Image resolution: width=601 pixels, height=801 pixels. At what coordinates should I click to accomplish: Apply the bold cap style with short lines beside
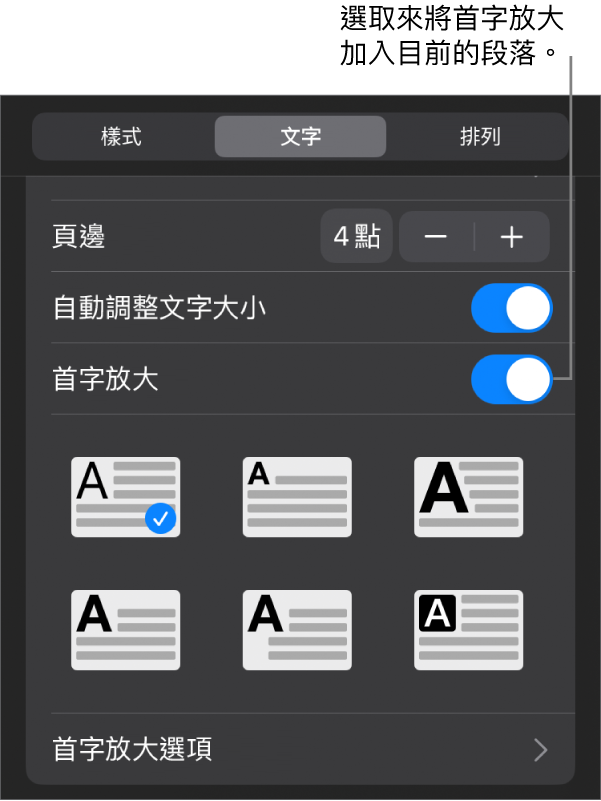point(125,630)
